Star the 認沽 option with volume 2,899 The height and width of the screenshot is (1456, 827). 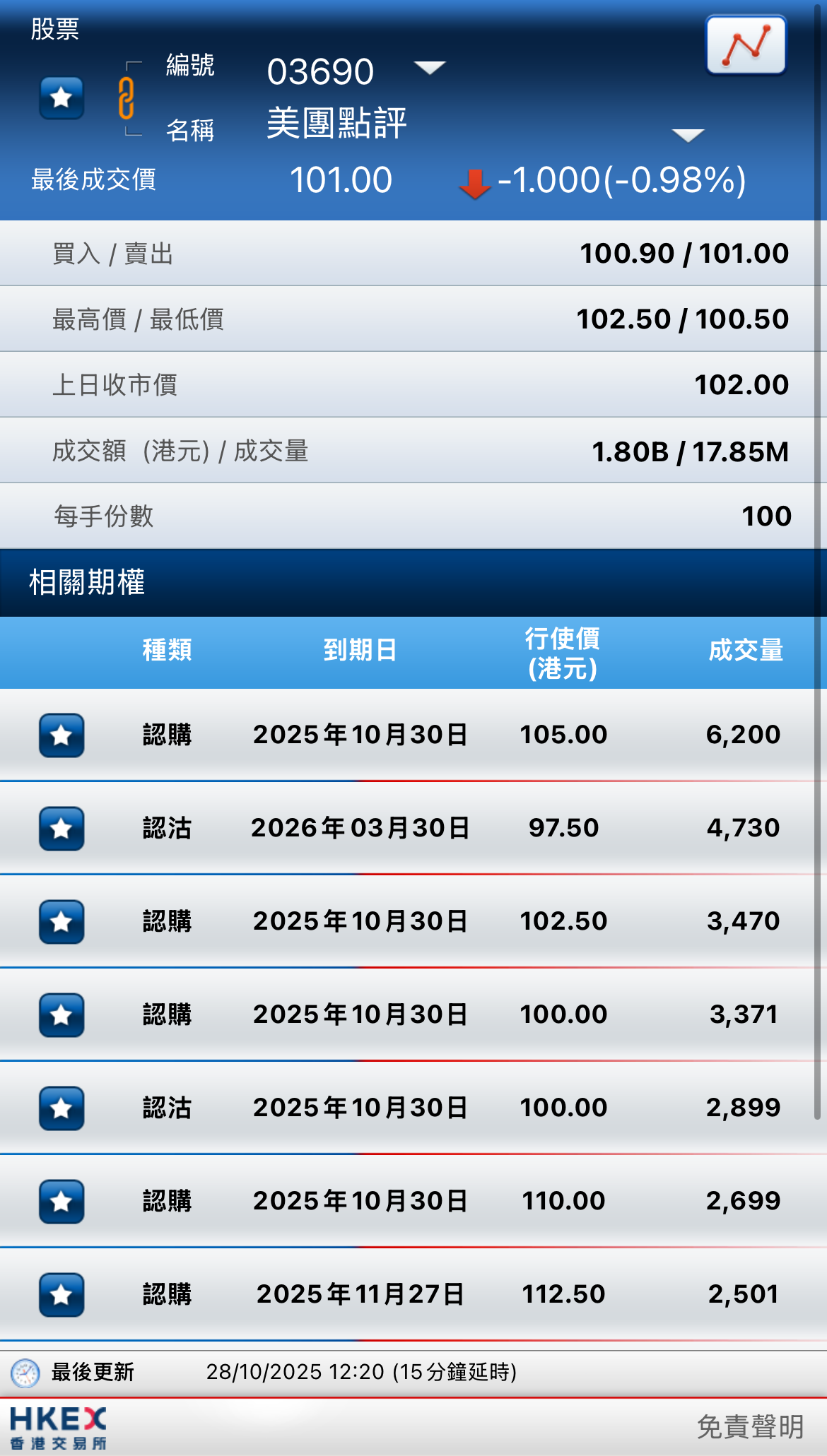point(61,1108)
